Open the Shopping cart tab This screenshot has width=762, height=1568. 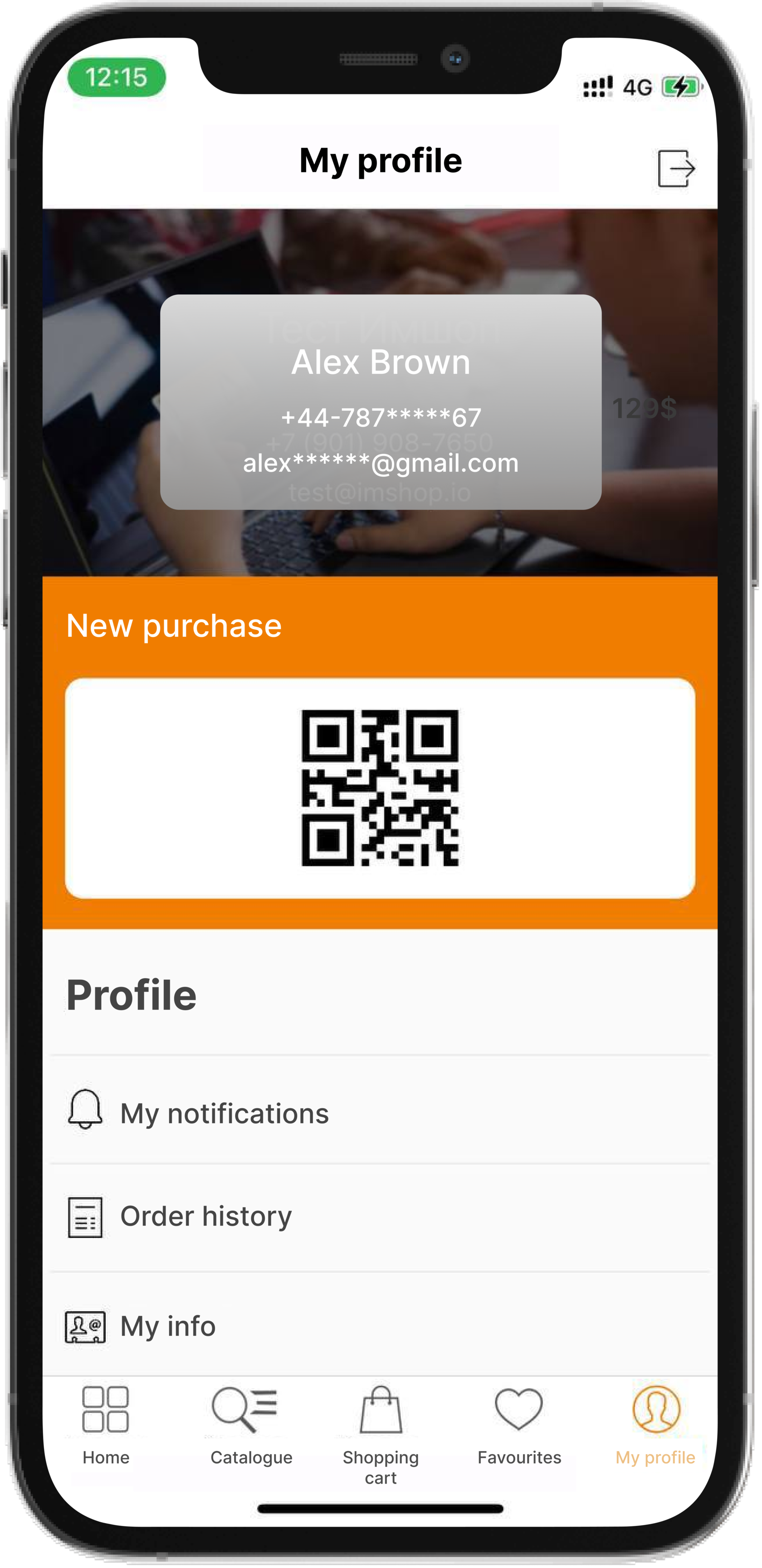pos(381,1431)
